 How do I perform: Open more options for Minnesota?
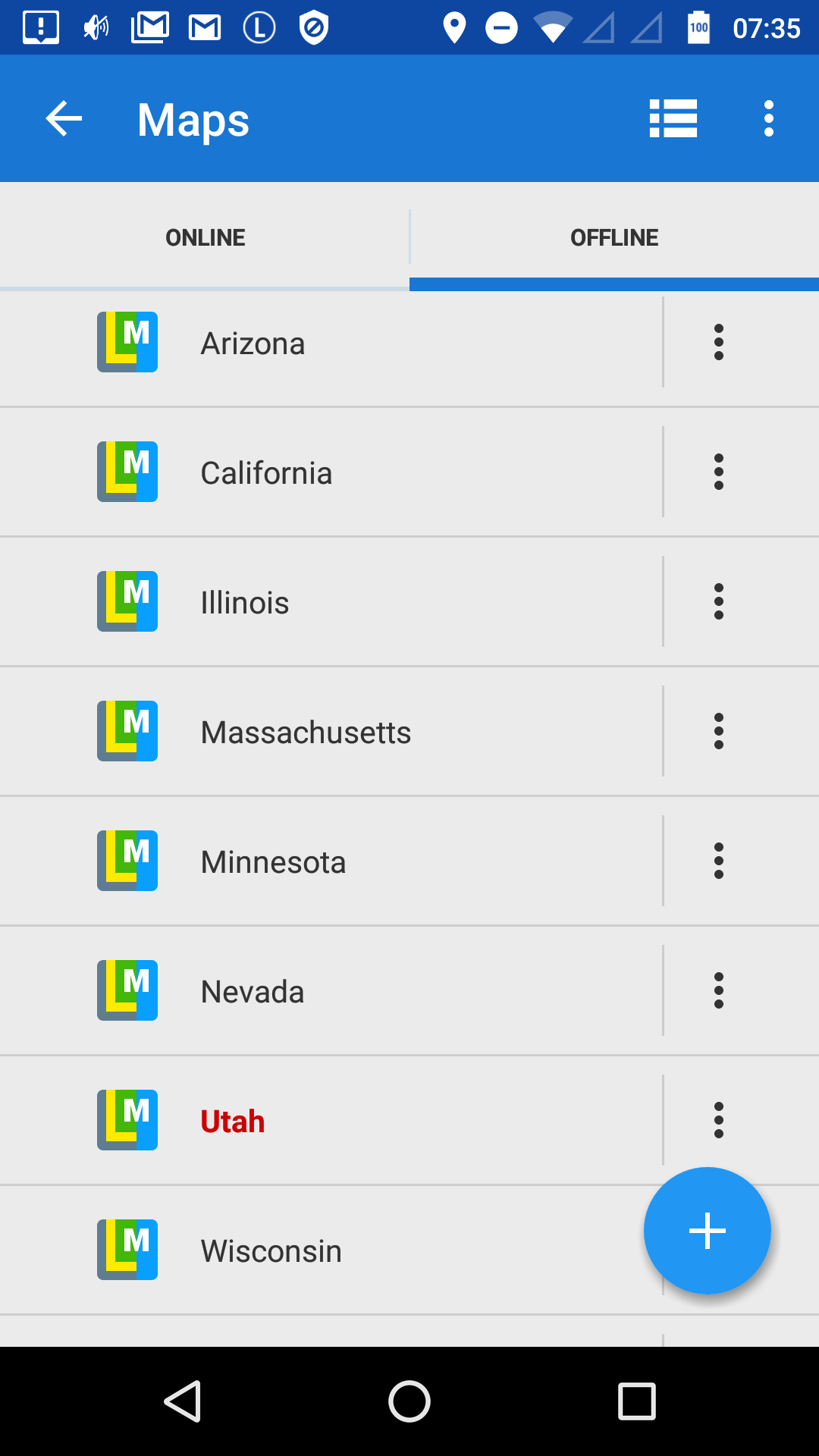719,861
